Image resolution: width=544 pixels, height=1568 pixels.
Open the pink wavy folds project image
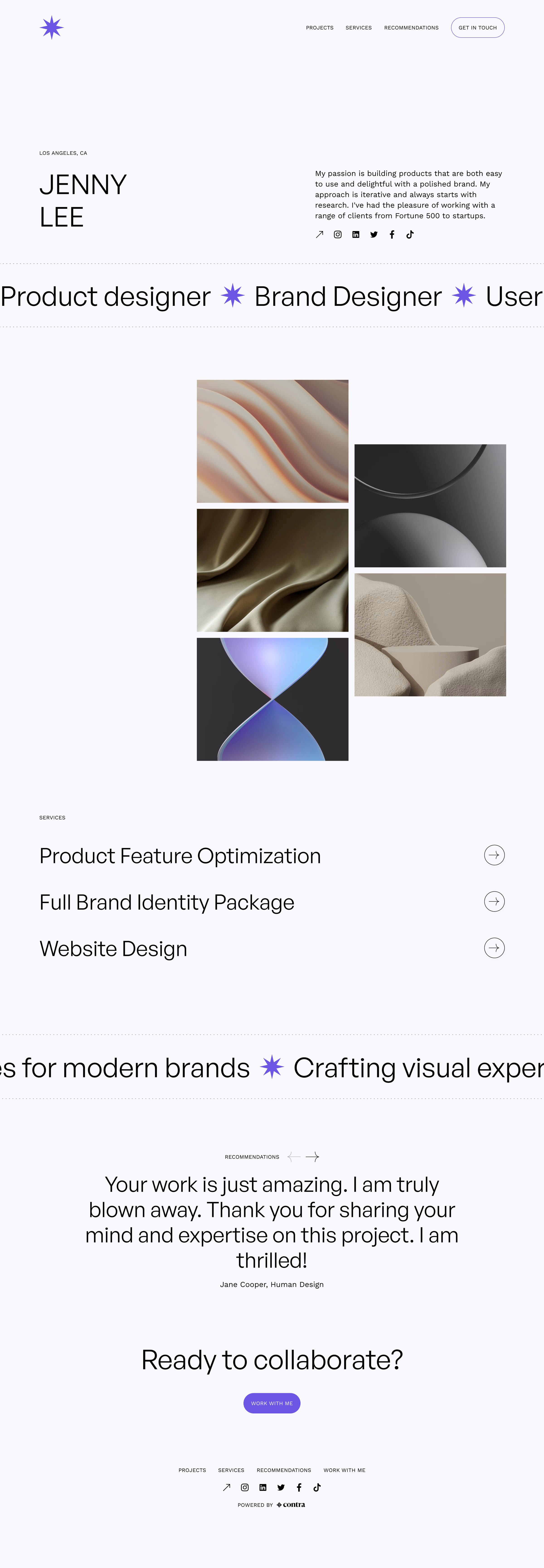coord(272,441)
